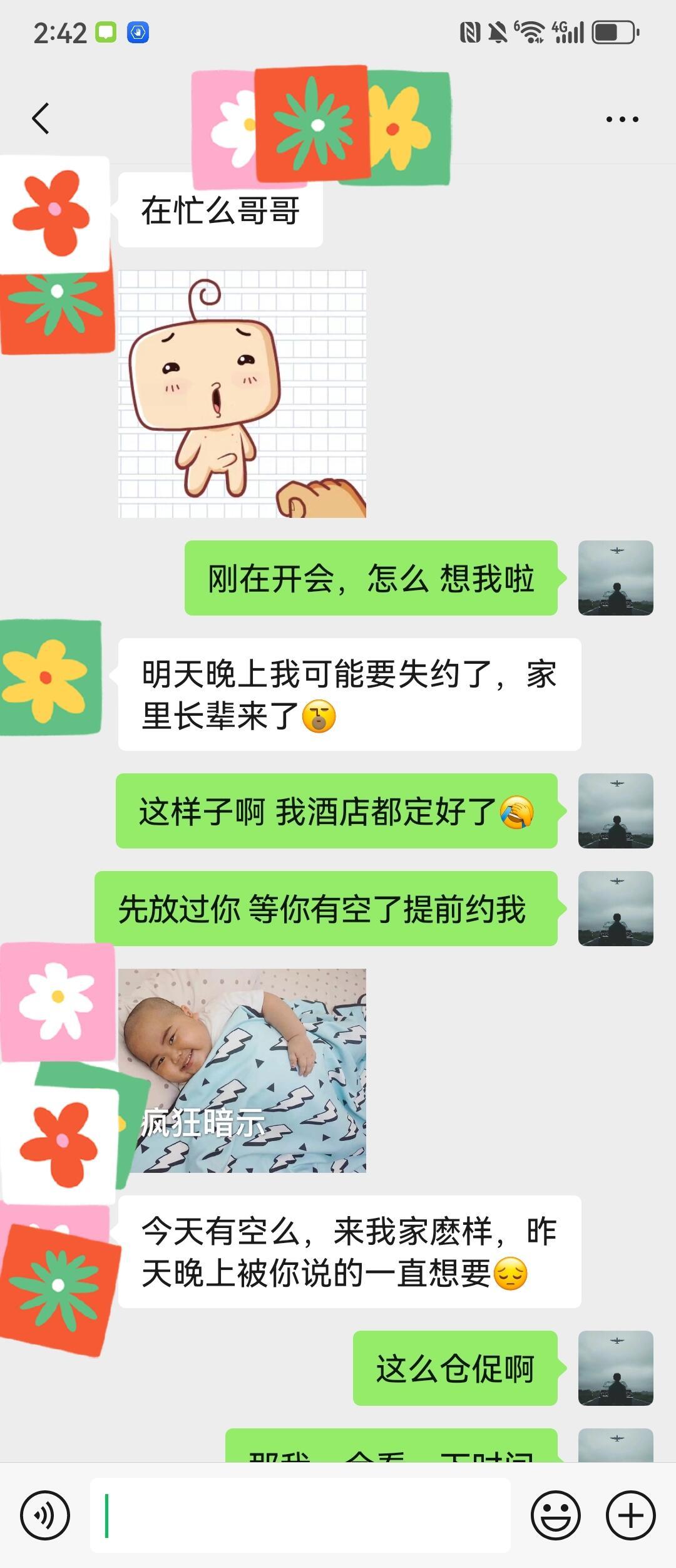Open the plus attachments menu
Viewport: 676px width, 1568px height.
[x=630, y=1515]
